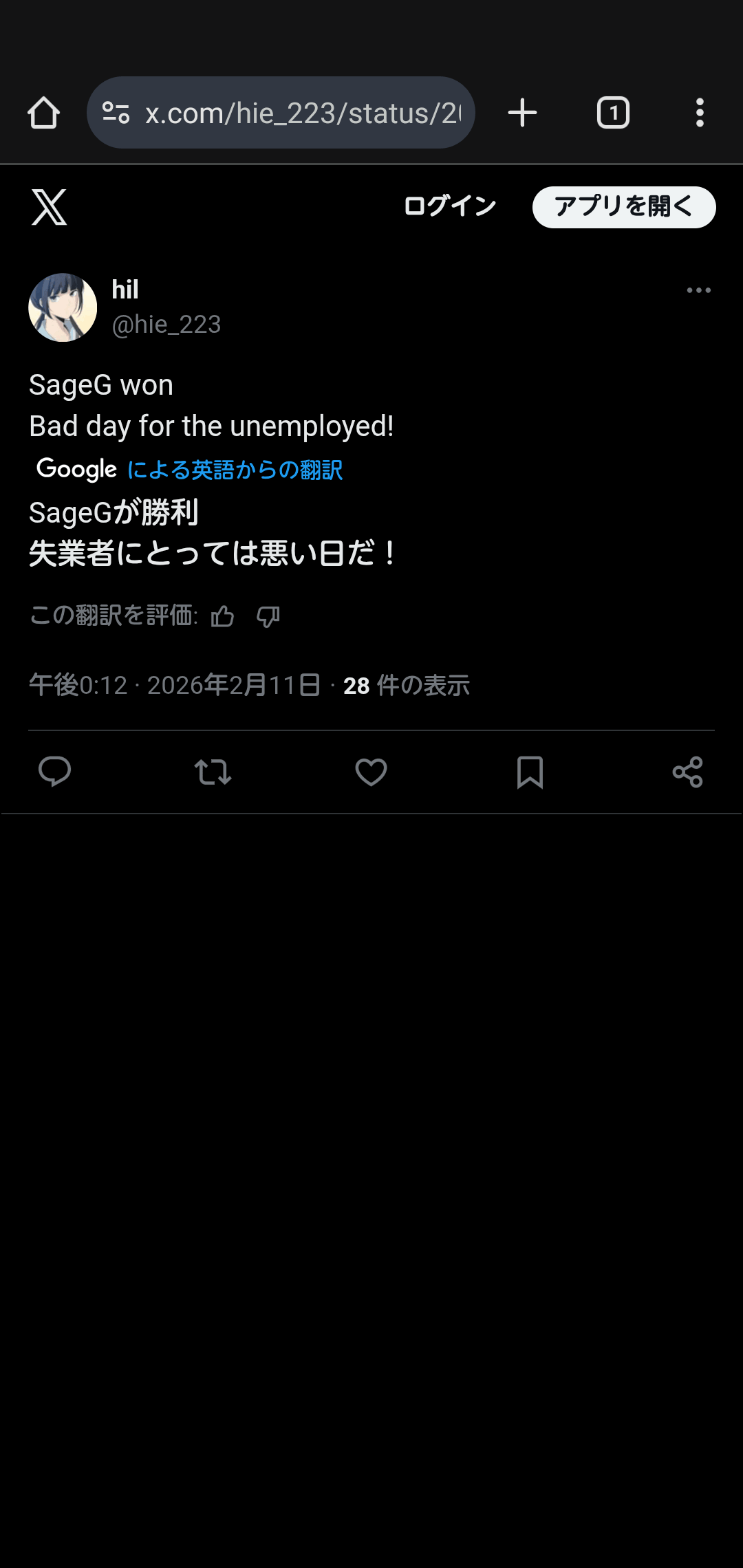Image resolution: width=743 pixels, height=1568 pixels.
Task: Open the post's three-dot options menu
Action: tap(698, 290)
